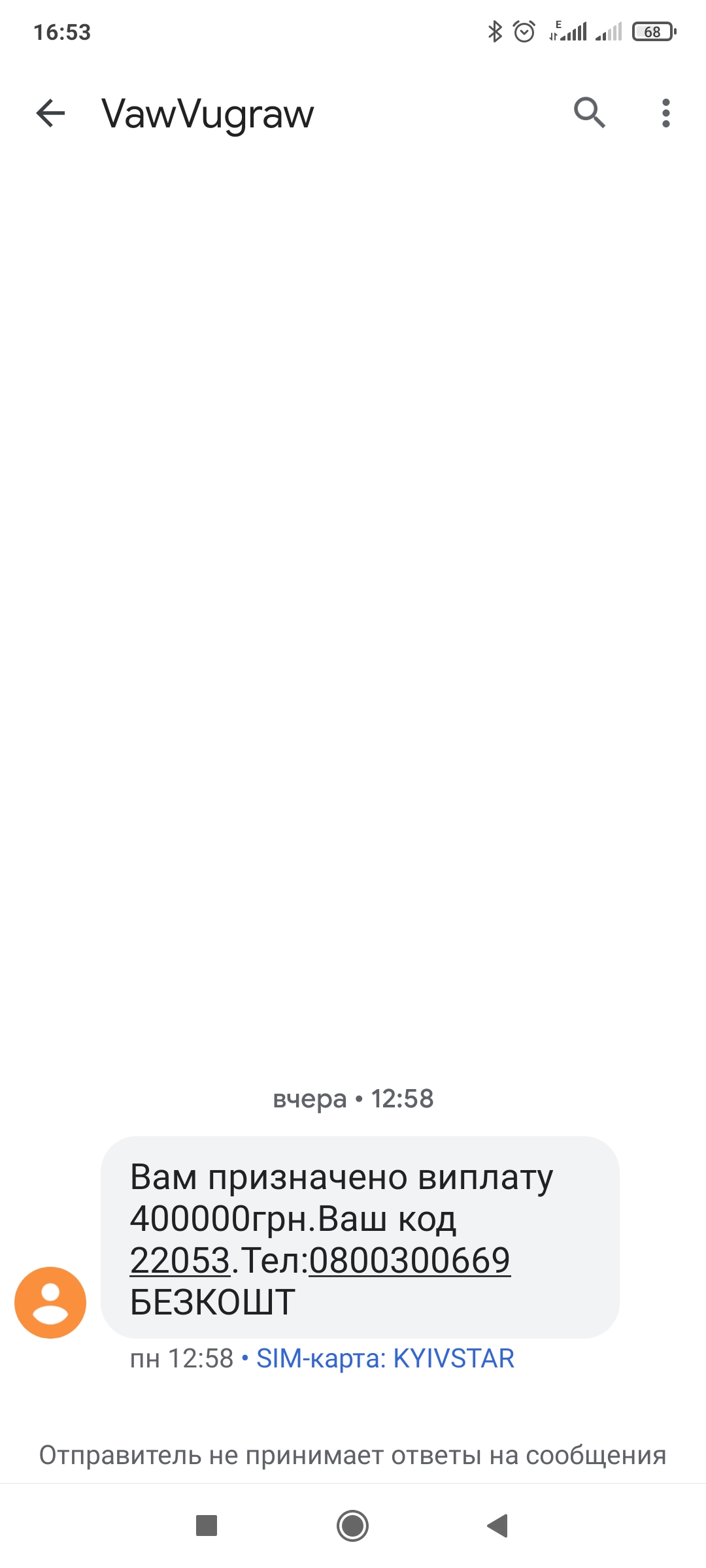The height and width of the screenshot is (1568, 706).
Task: Open the system recent apps button
Action: click(207, 1526)
